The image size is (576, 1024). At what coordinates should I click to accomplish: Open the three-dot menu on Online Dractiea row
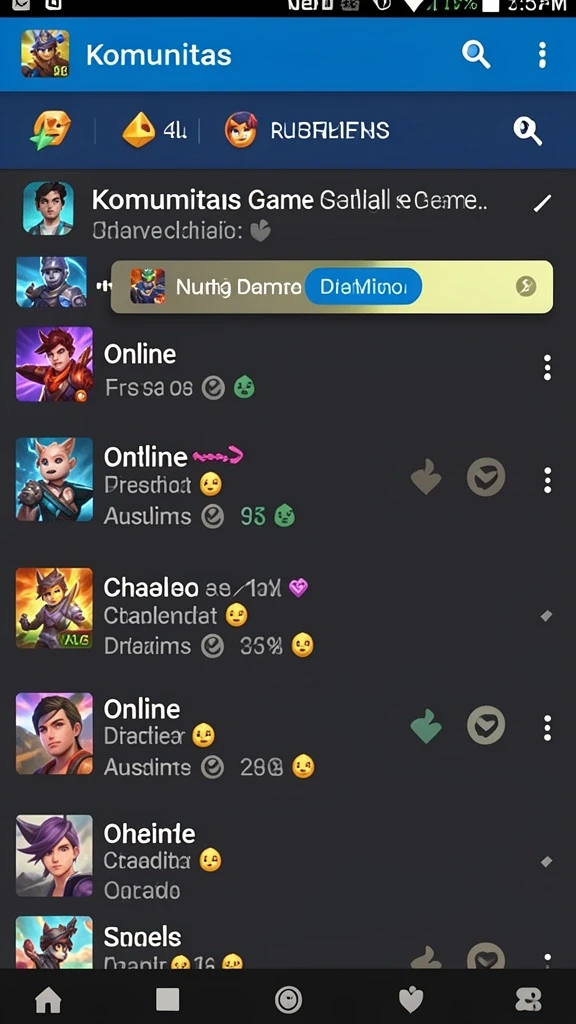tap(547, 728)
